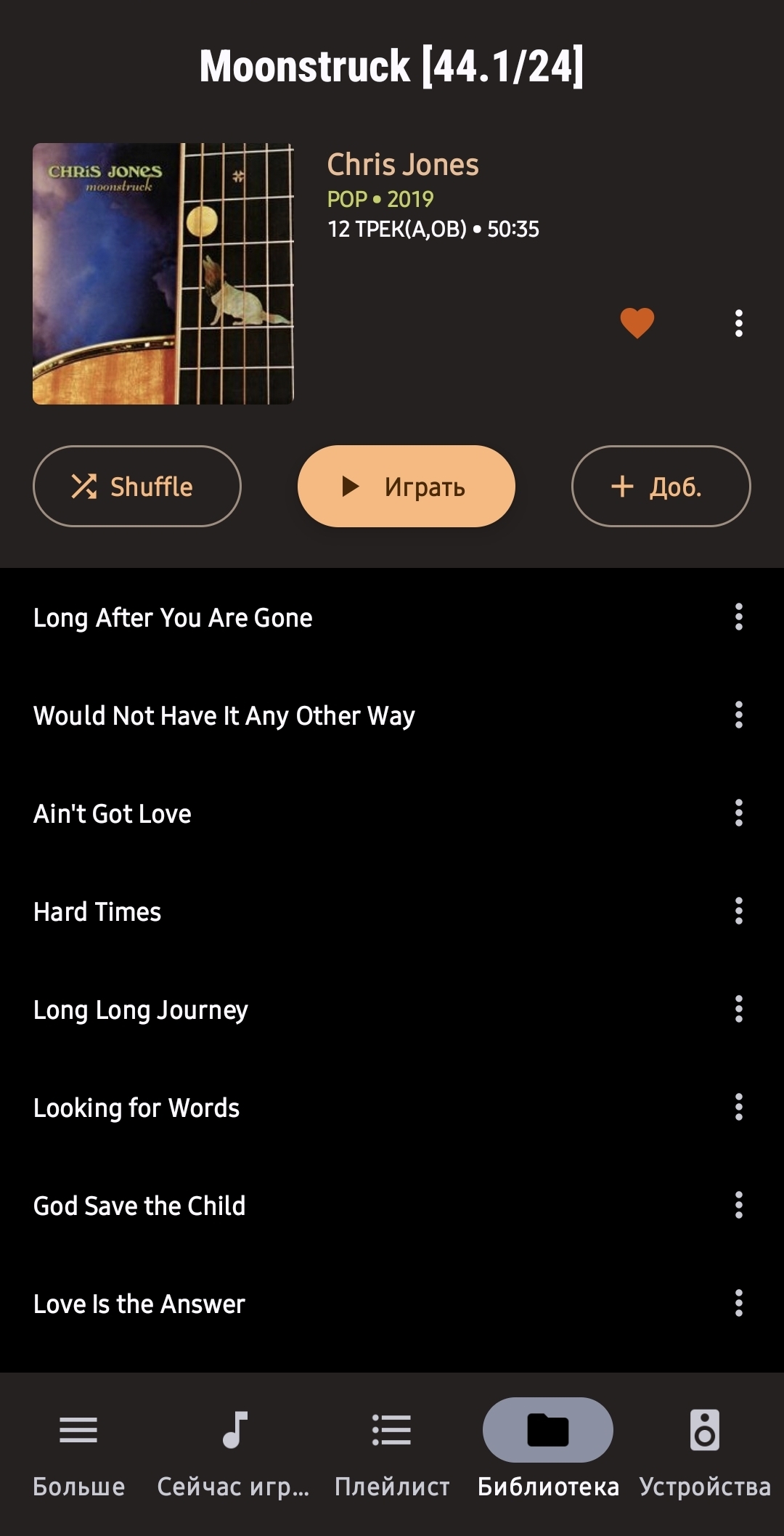
Task: Play track Long After You Are Gone
Action: [173, 618]
